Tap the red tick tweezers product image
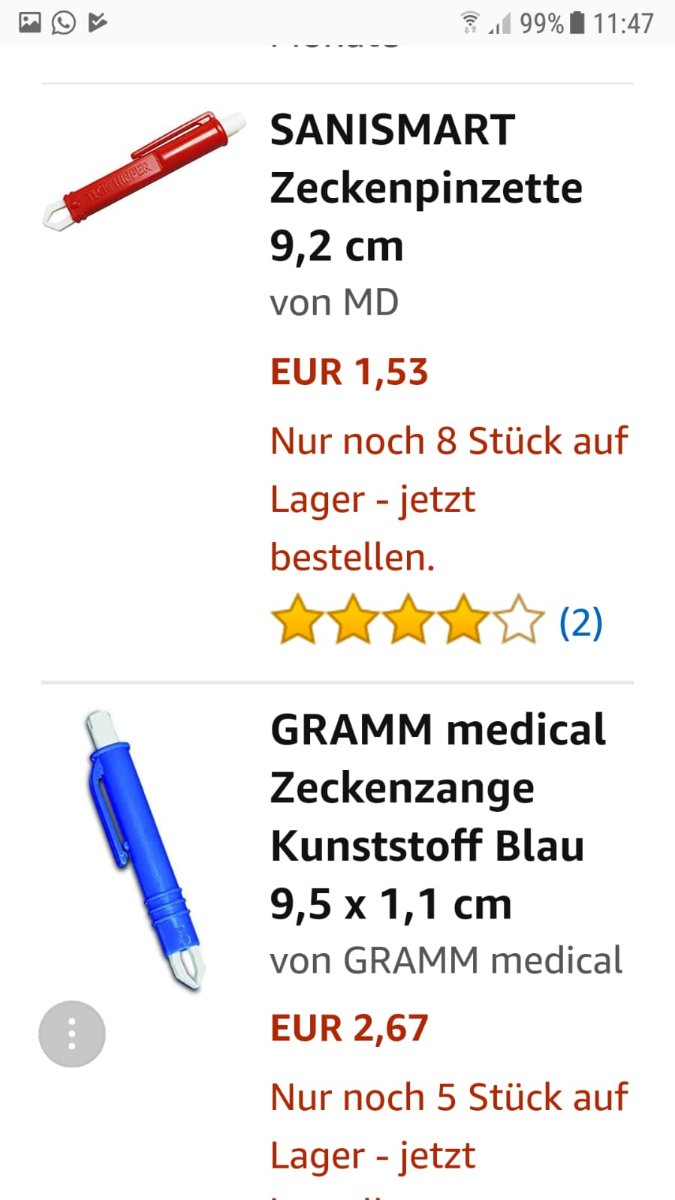This screenshot has height=1200, width=675. 143,170
